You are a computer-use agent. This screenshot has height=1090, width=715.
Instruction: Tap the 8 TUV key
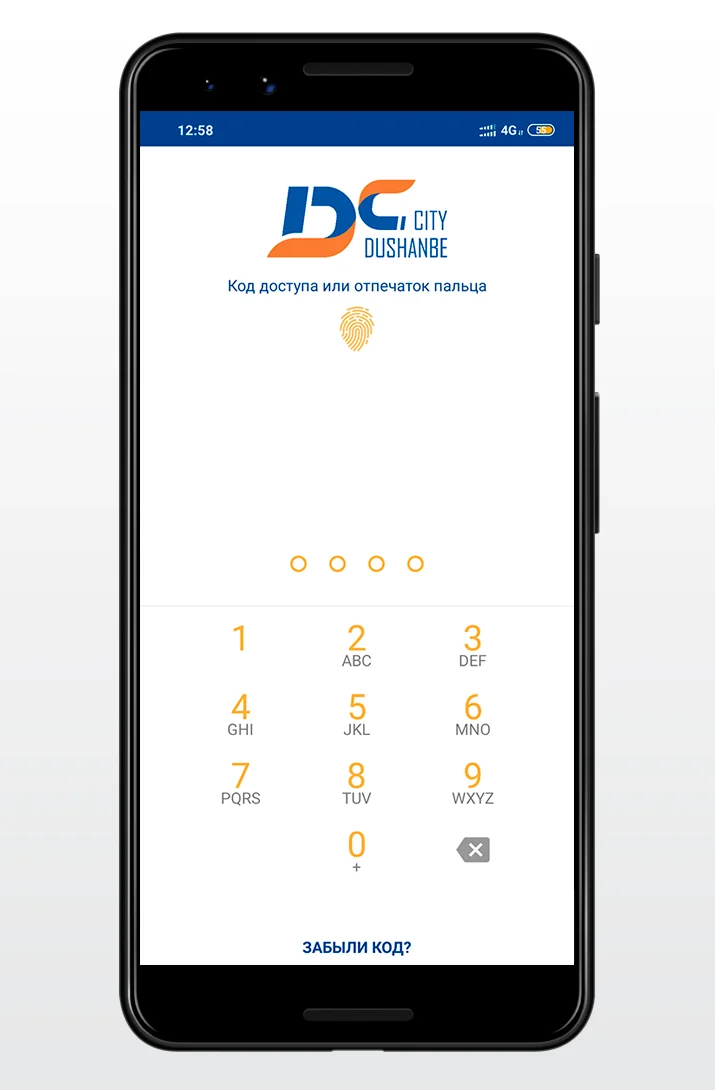tap(357, 783)
